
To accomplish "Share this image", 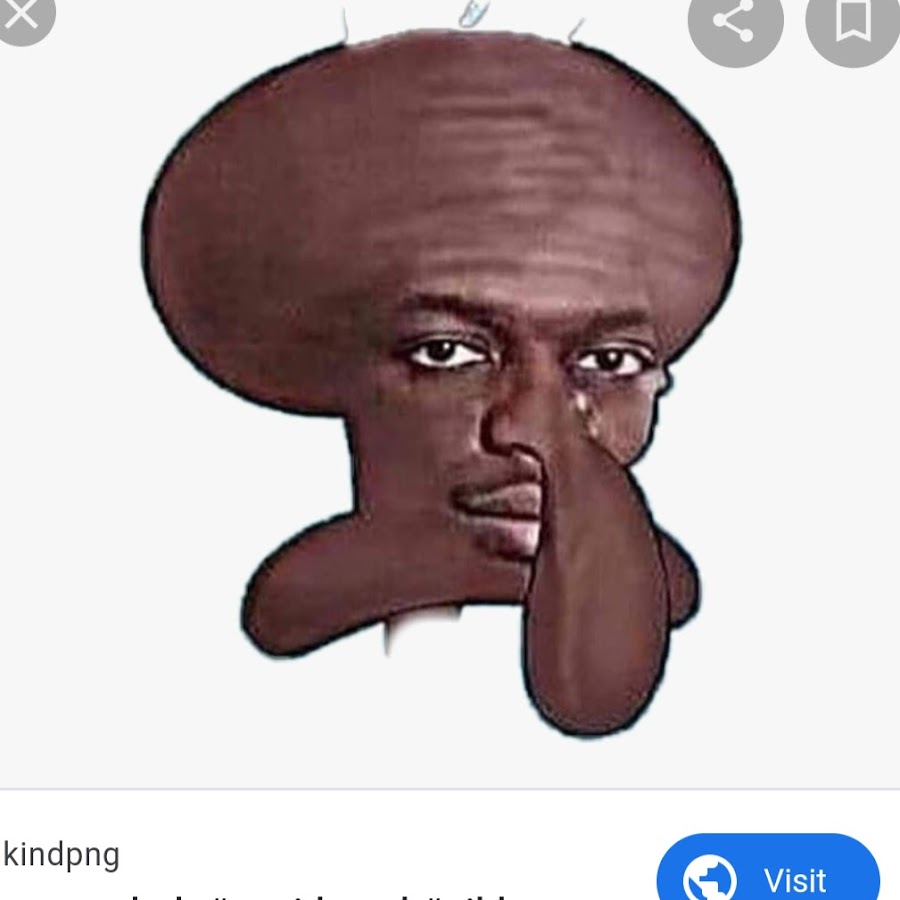I will tap(735, 22).
